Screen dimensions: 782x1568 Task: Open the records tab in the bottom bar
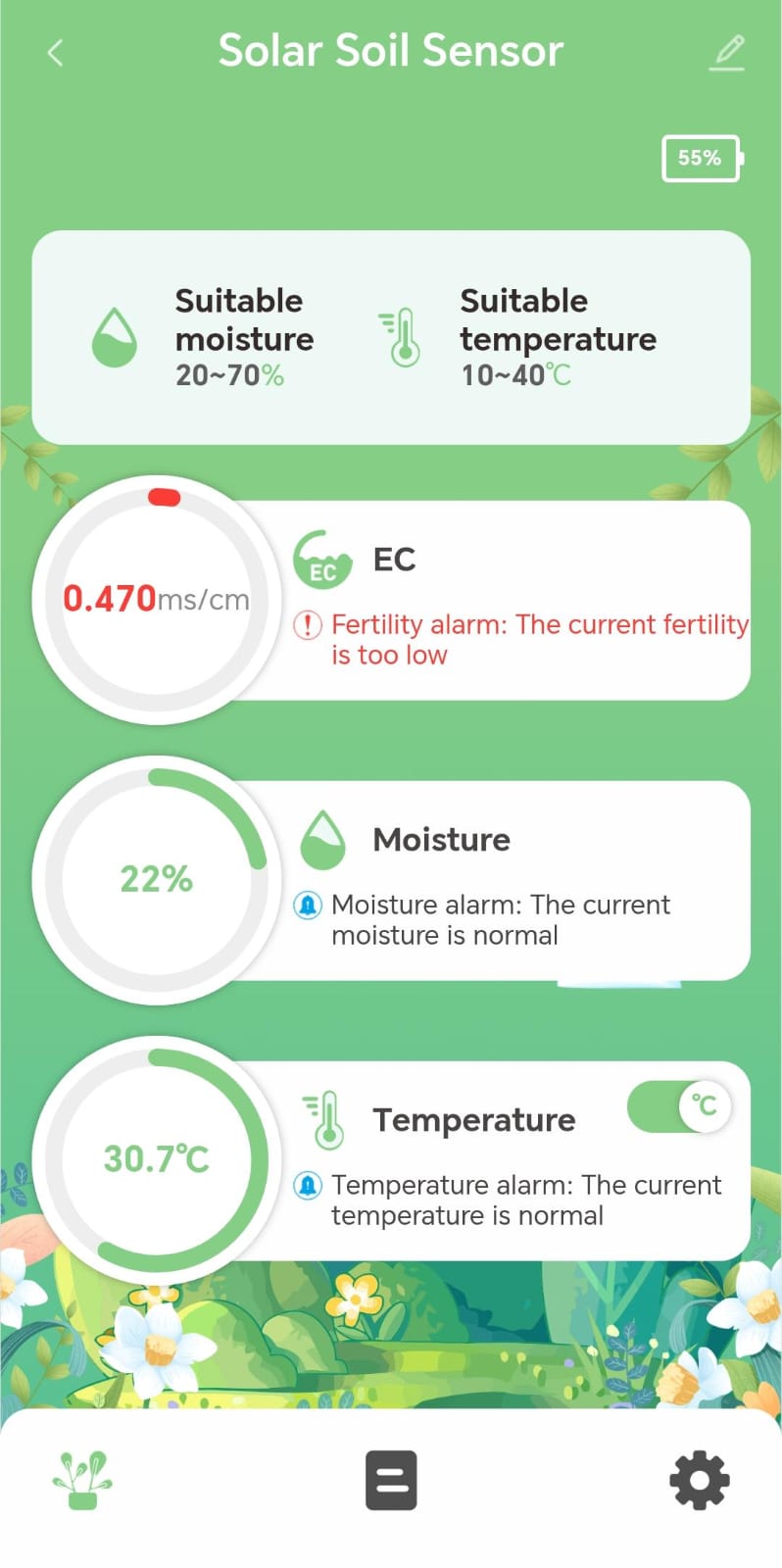(x=391, y=1479)
